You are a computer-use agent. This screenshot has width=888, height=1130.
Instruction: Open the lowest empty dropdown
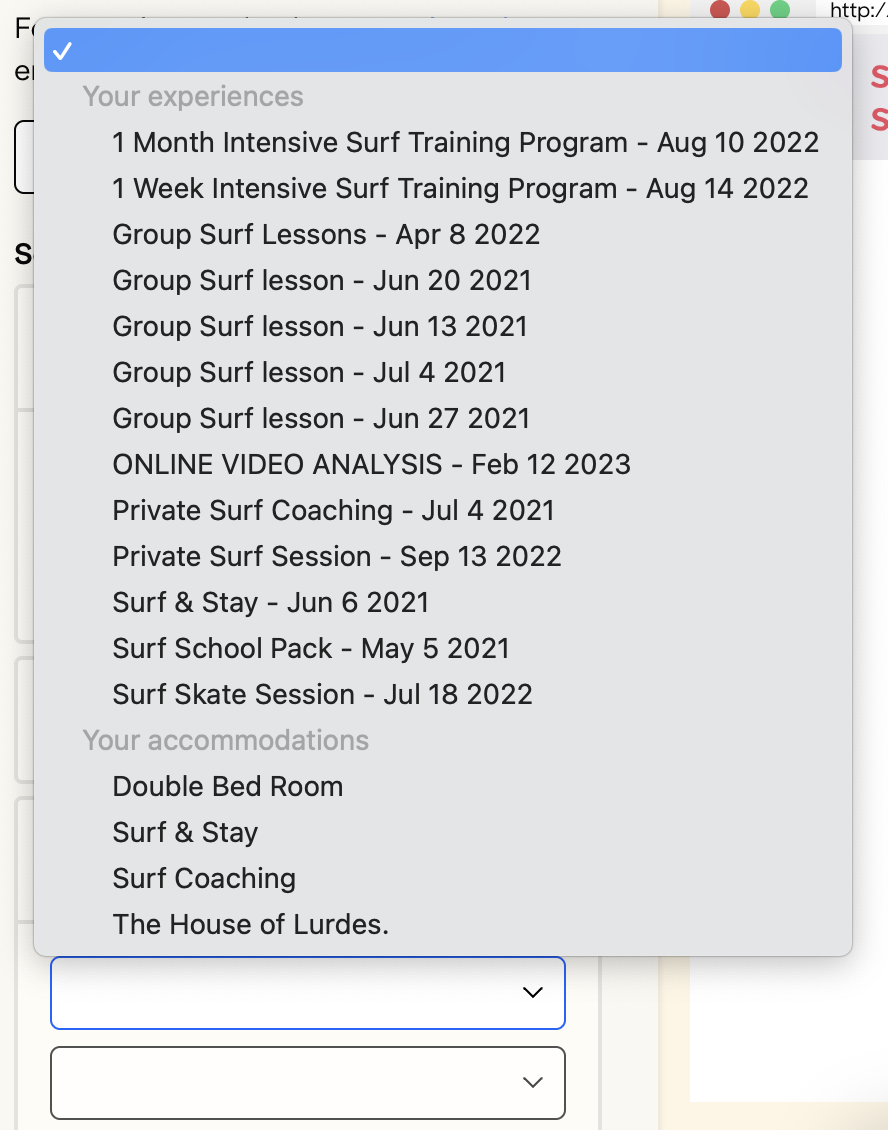pyautogui.click(x=307, y=1082)
